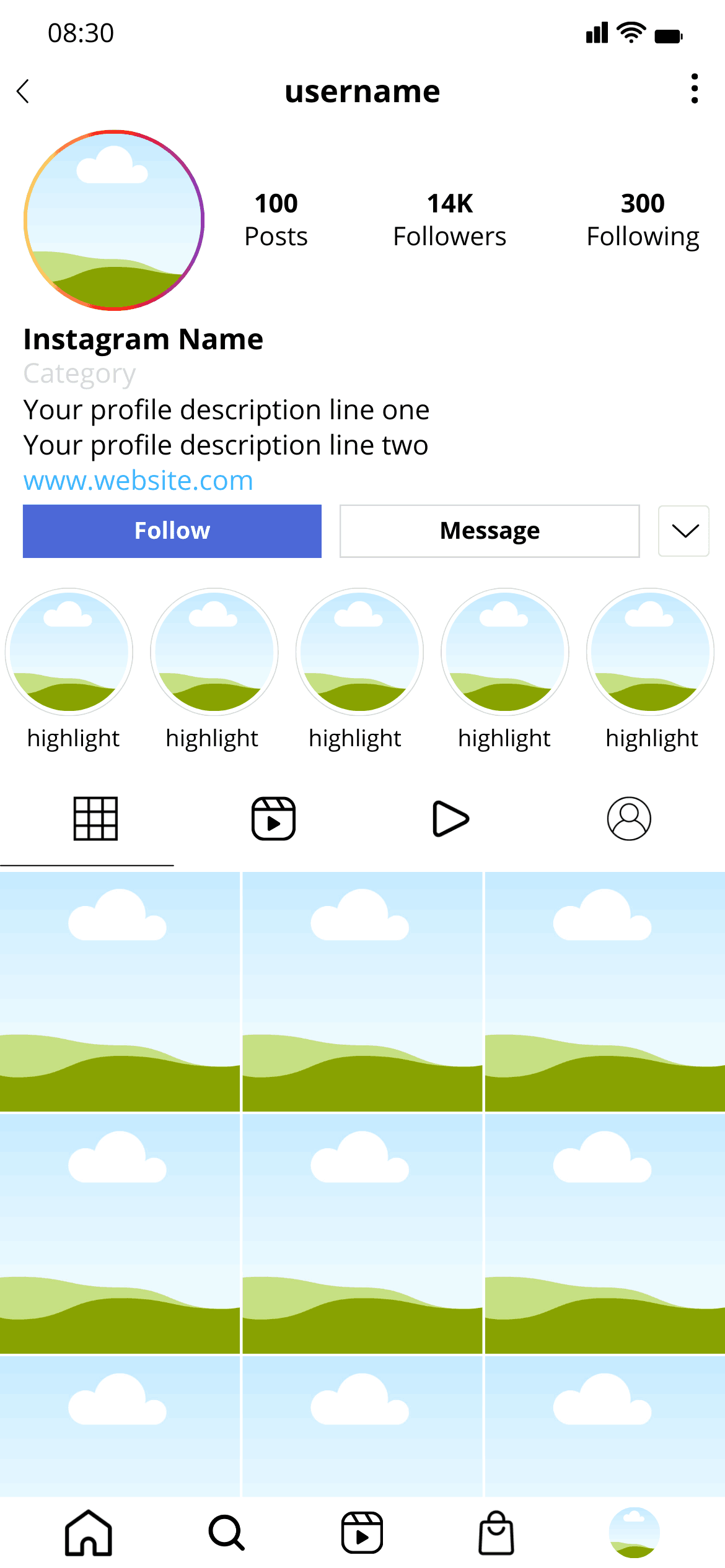Open your own profile from bottom bar

pyautogui.click(x=634, y=1533)
